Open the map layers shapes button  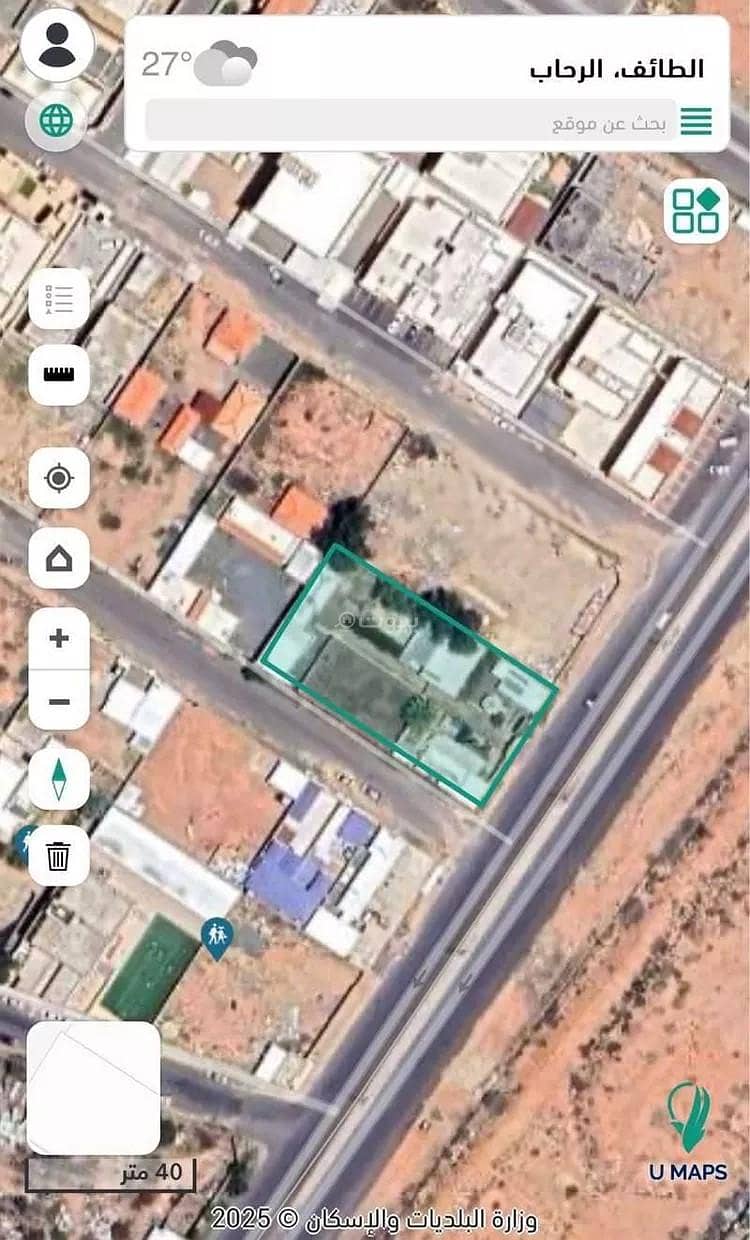pos(696,211)
